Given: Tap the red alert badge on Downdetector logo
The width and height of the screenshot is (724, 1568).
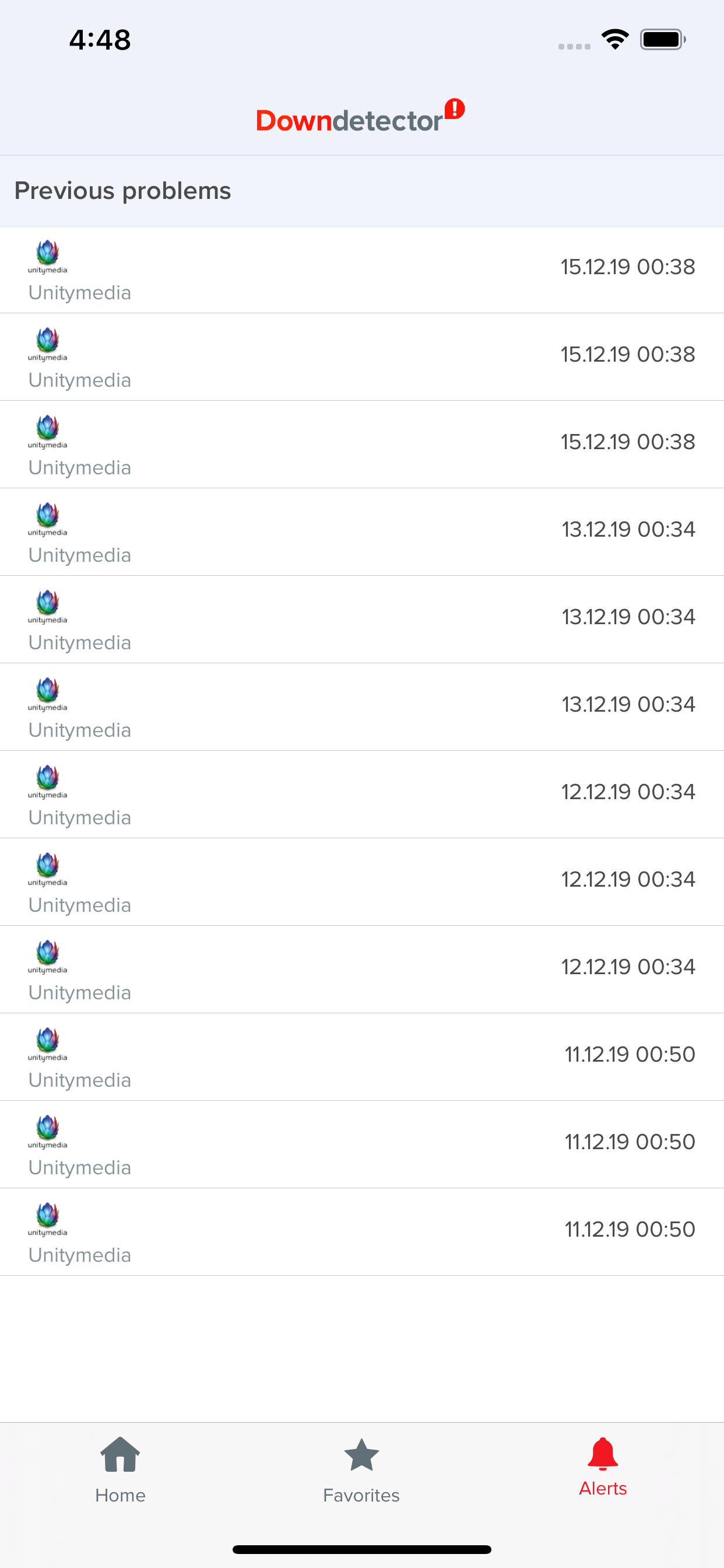Looking at the screenshot, I should [x=455, y=110].
